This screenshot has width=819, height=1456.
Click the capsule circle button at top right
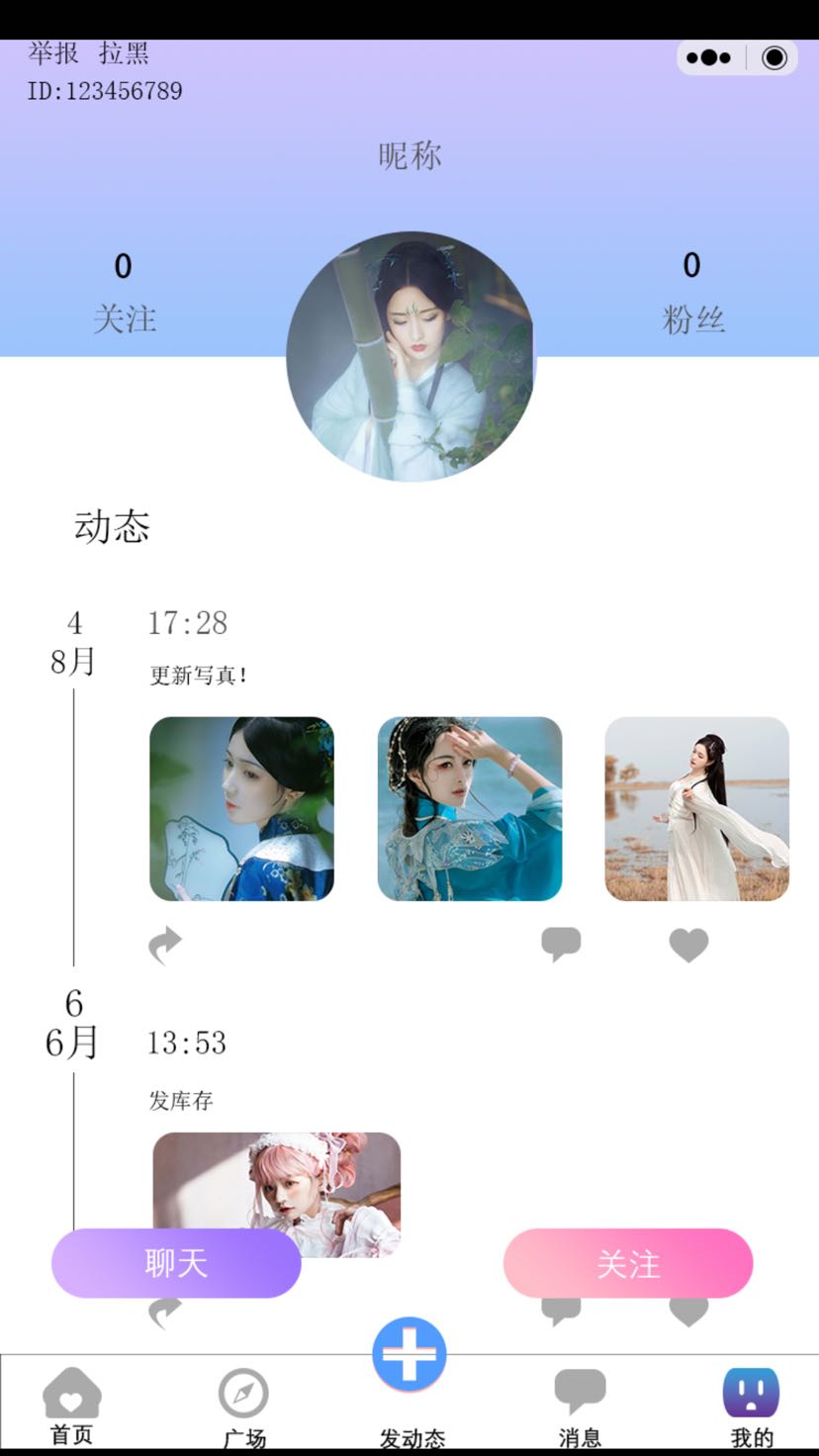[x=773, y=56]
